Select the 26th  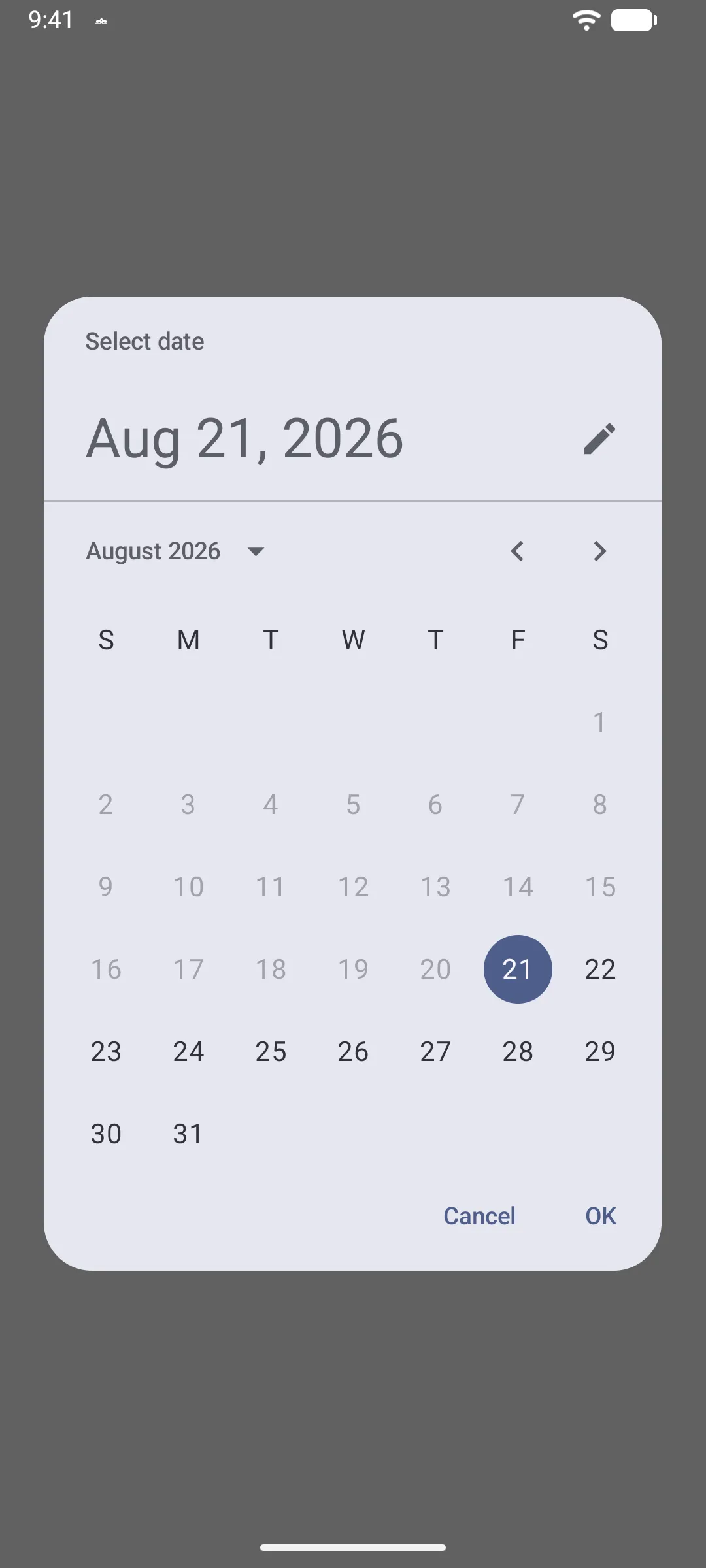[353, 1052]
